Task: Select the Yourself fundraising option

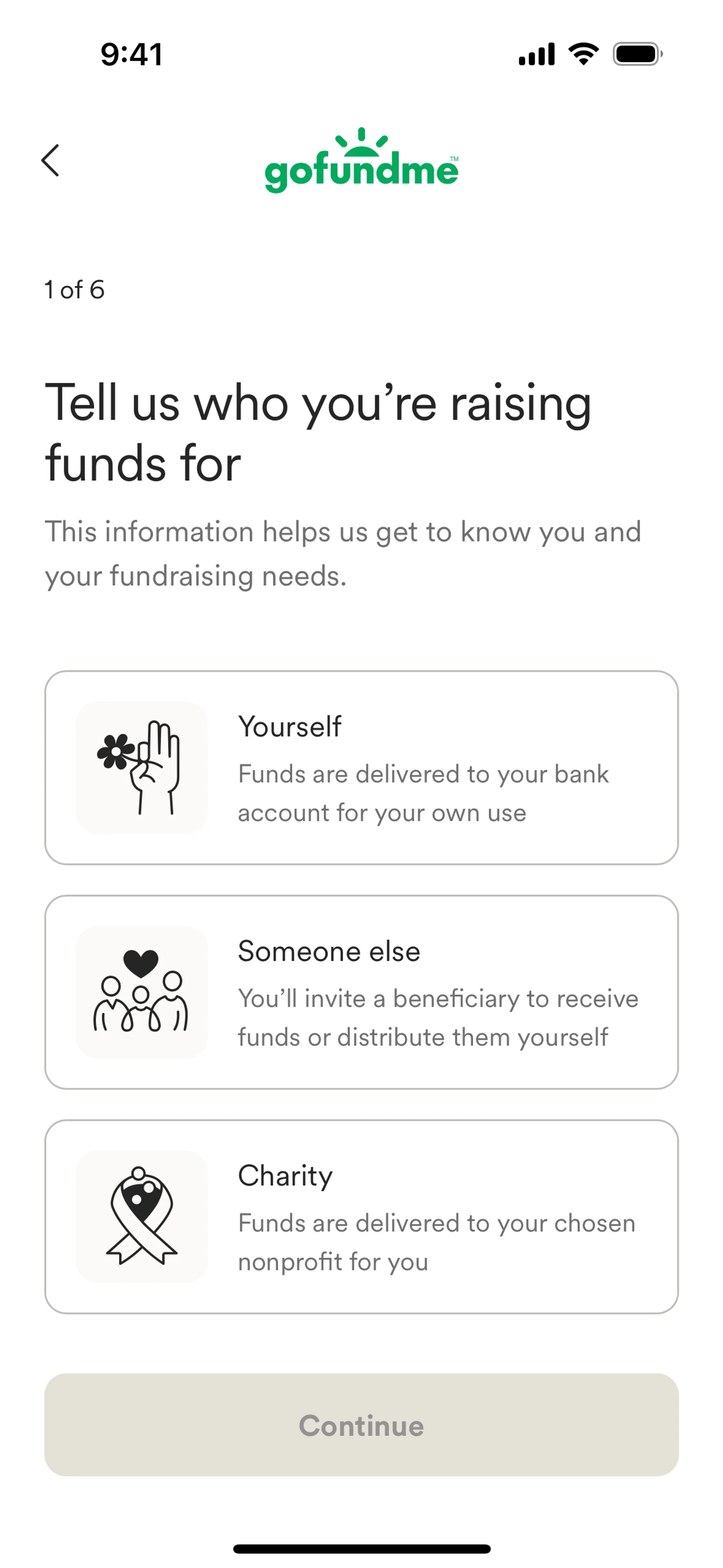Action: 361,767
